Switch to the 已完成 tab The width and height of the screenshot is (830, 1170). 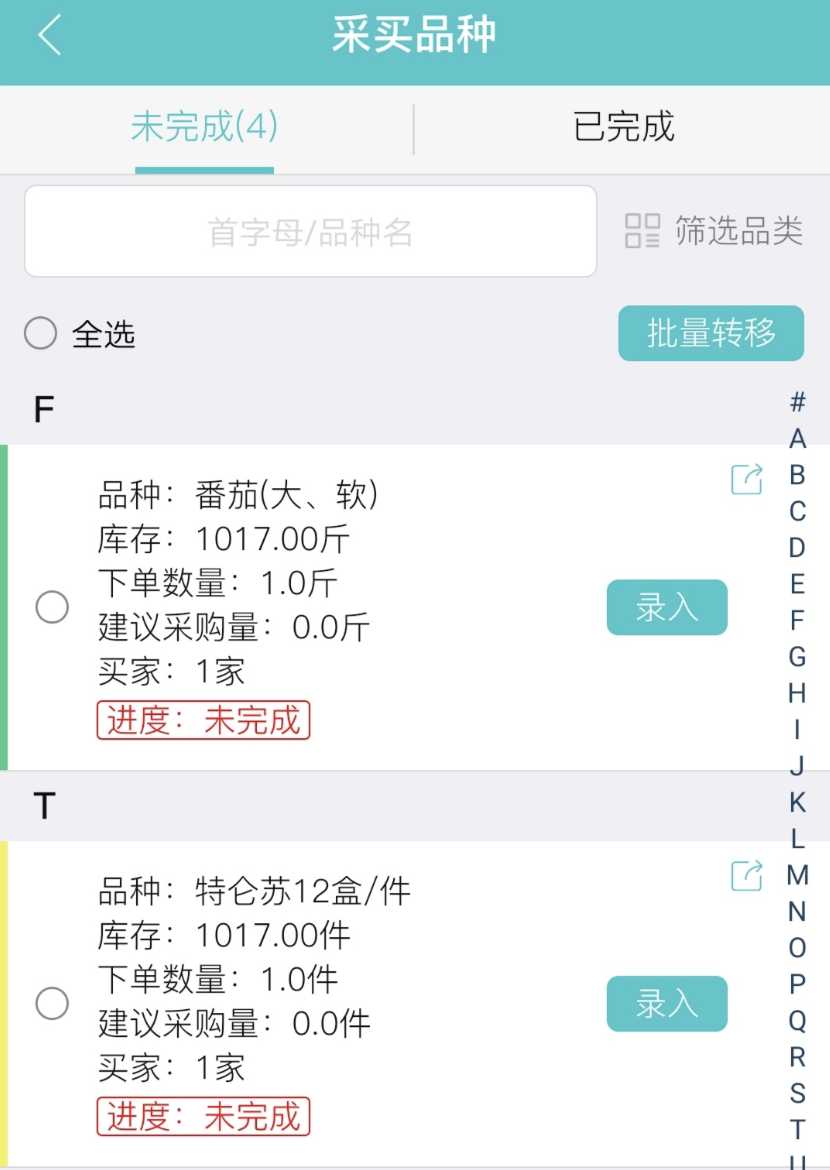[x=623, y=127]
